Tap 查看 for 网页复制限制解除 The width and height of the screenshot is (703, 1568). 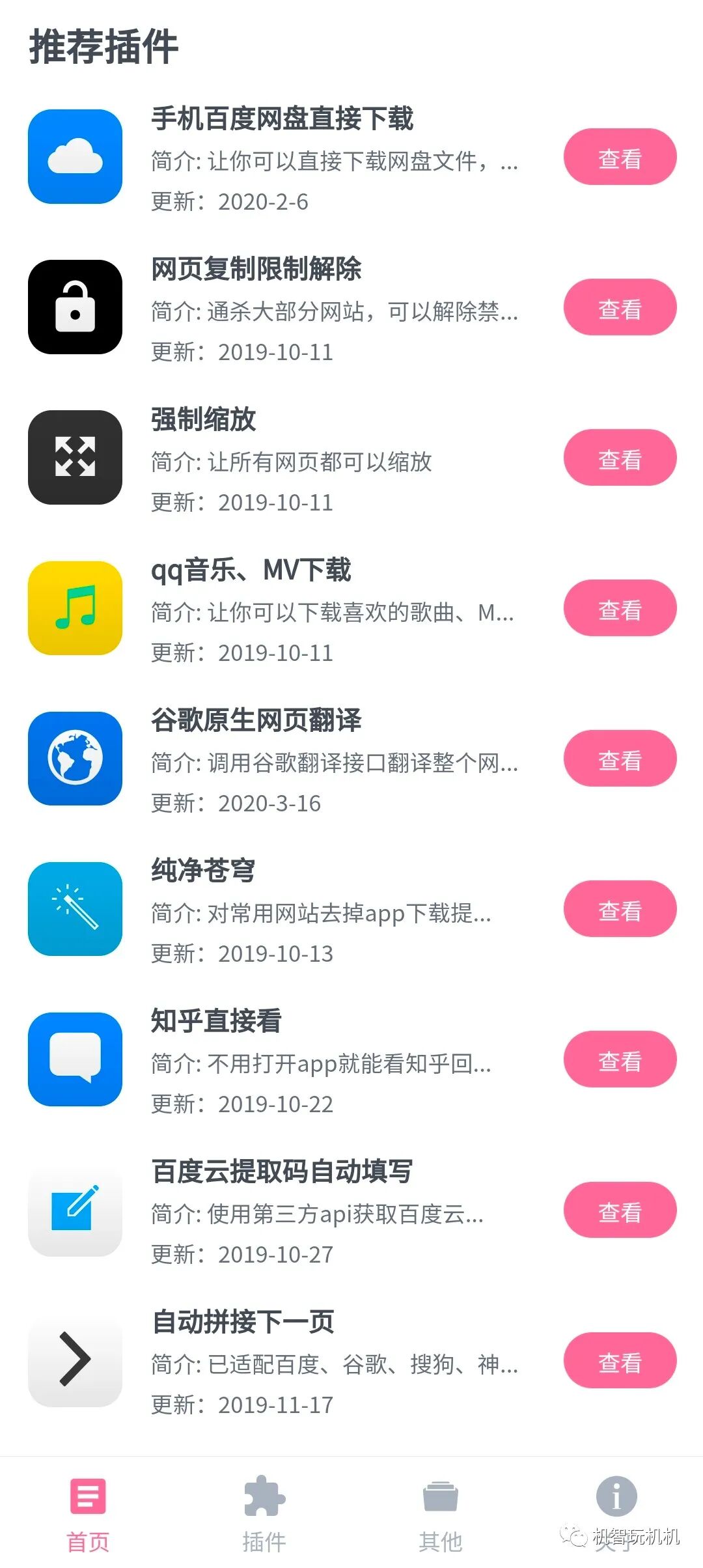coord(620,308)
